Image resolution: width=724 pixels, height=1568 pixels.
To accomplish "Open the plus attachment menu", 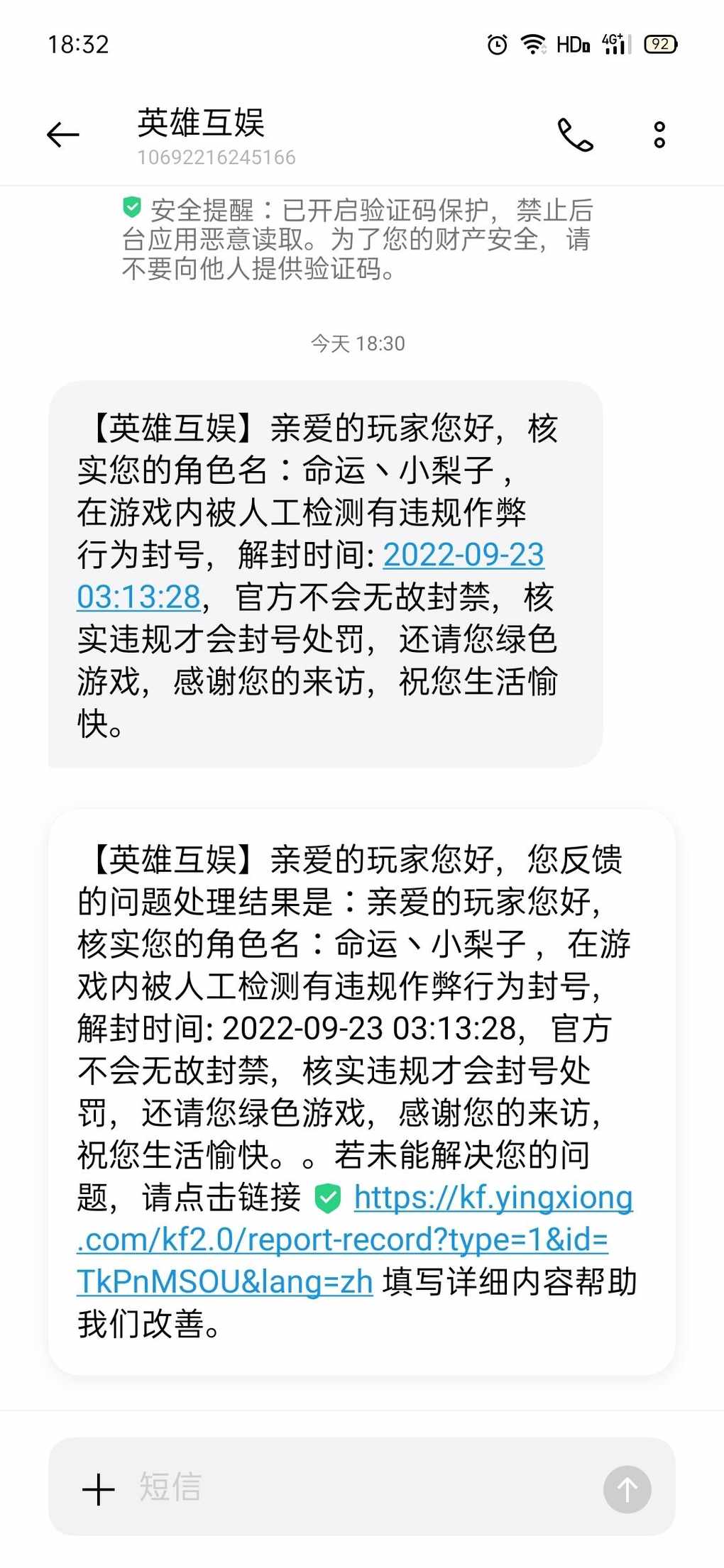I will pos(99,1489).
